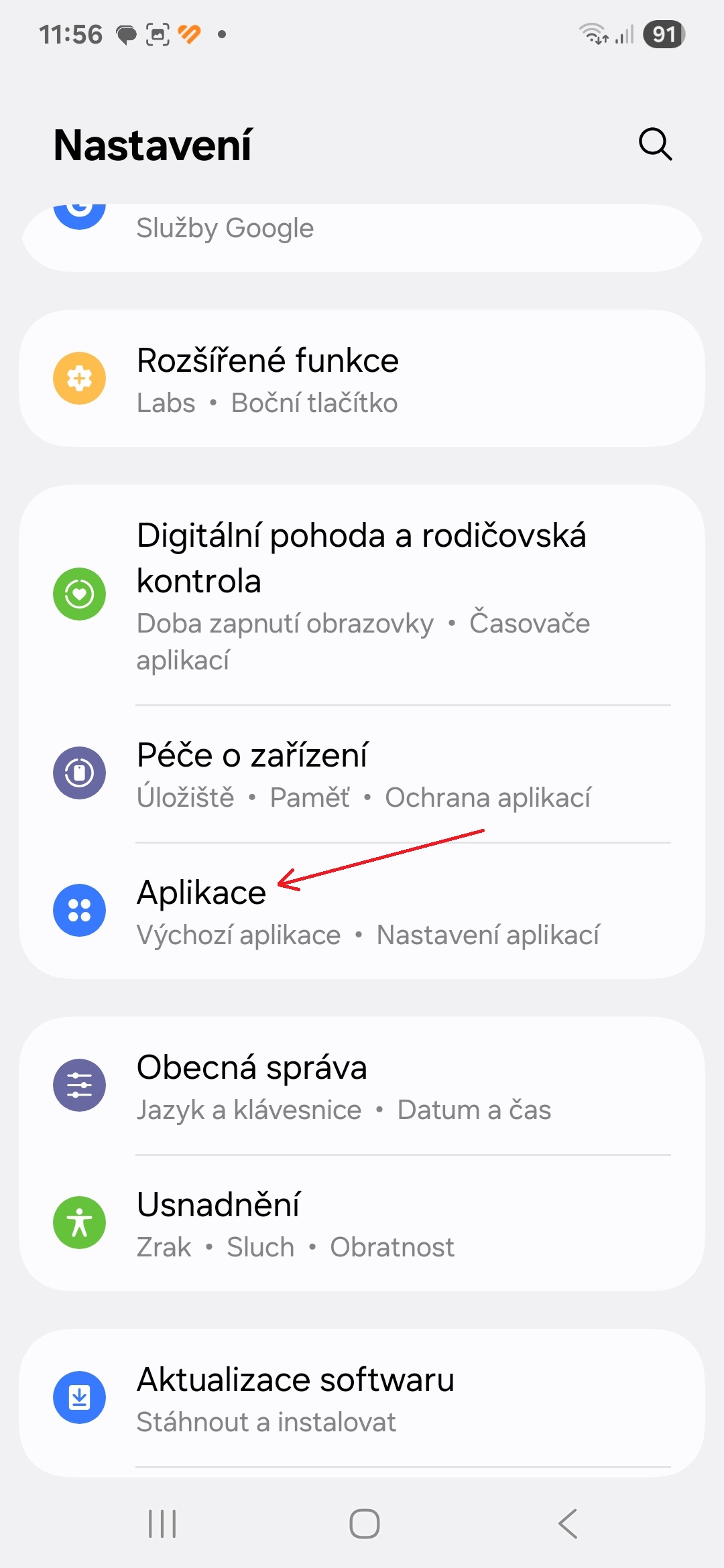Screen dimensions: 724x1568
Task: Open Péče o zařízení
Action: click(x=362, y=774)
